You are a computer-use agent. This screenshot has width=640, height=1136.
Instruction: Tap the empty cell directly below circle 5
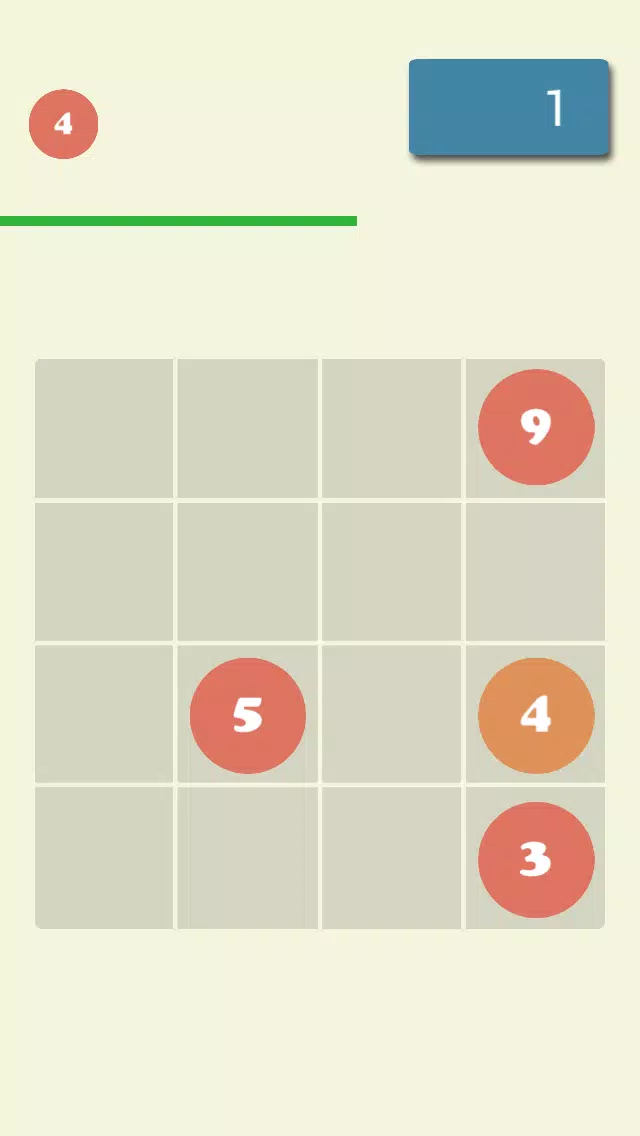click(247, 858)
